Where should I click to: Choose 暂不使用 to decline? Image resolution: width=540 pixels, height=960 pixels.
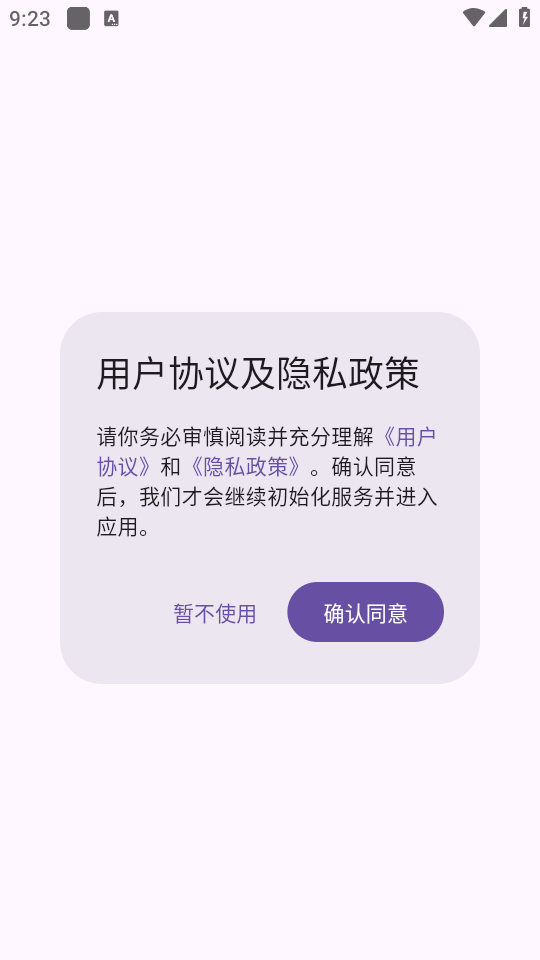point(215,613)
